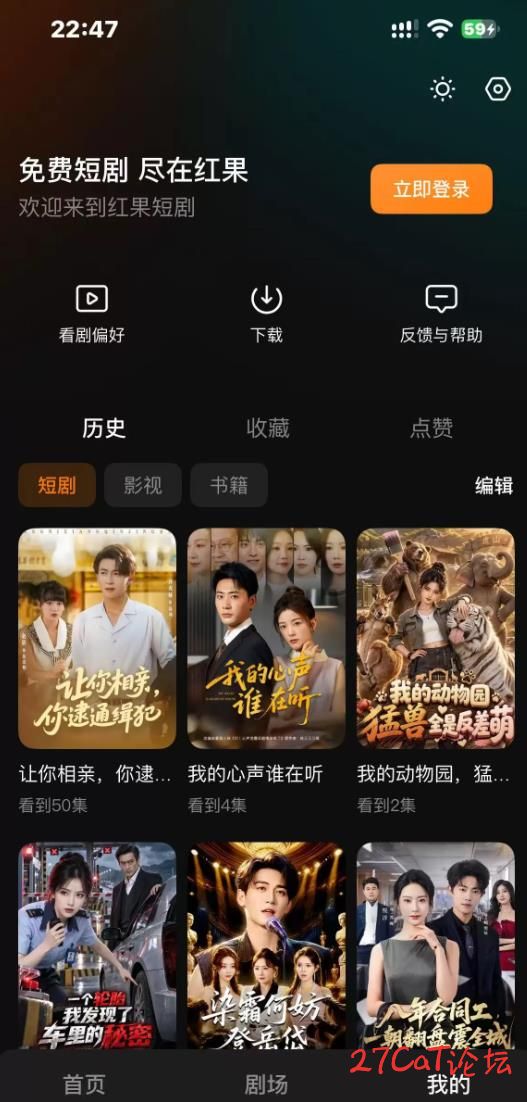527x1102 pixels.
Task: Toggle the brightness theme sun icon
Action: [x=443, y=89]
